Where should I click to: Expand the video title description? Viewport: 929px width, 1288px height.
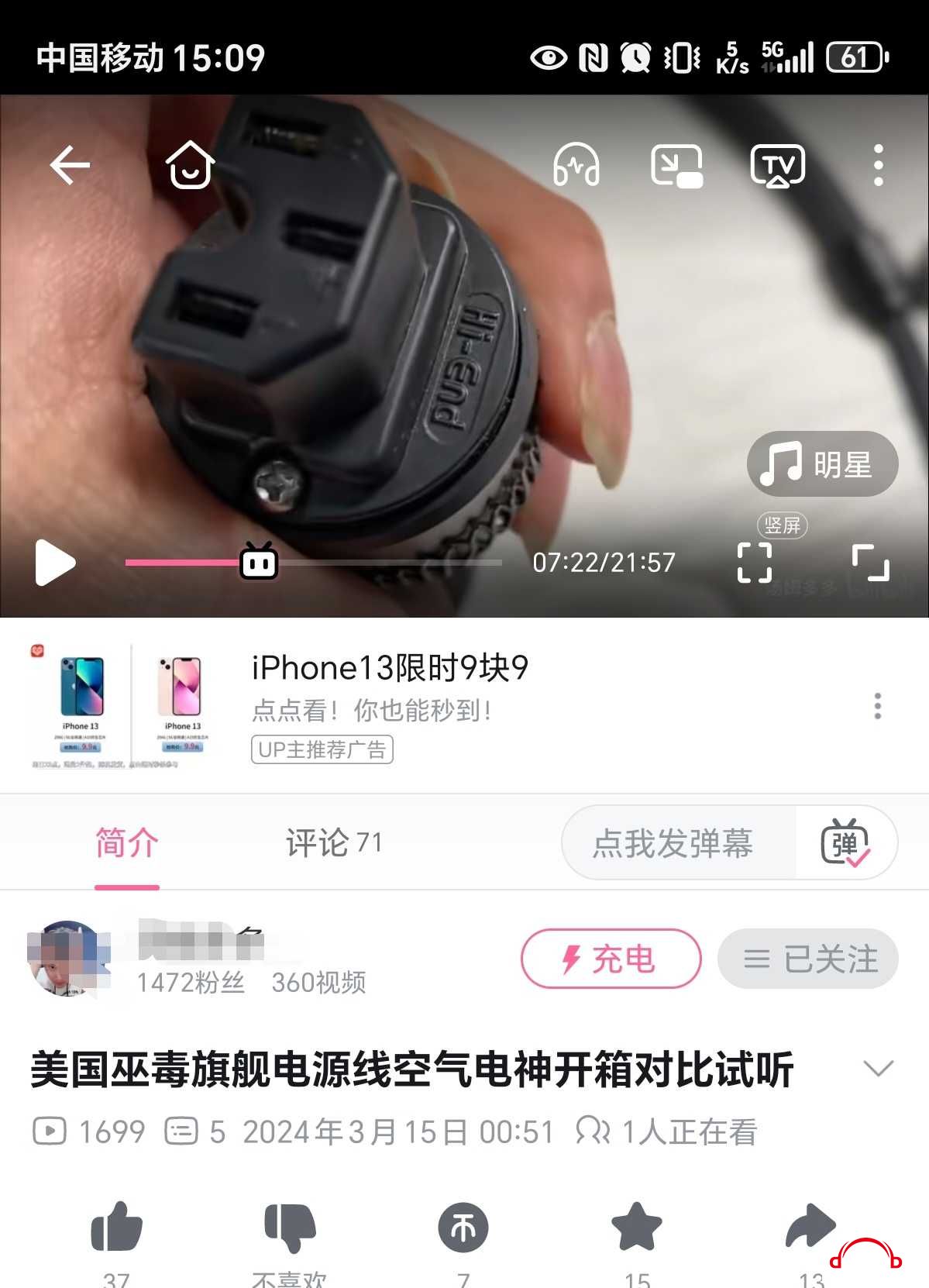pos(878,1069)
